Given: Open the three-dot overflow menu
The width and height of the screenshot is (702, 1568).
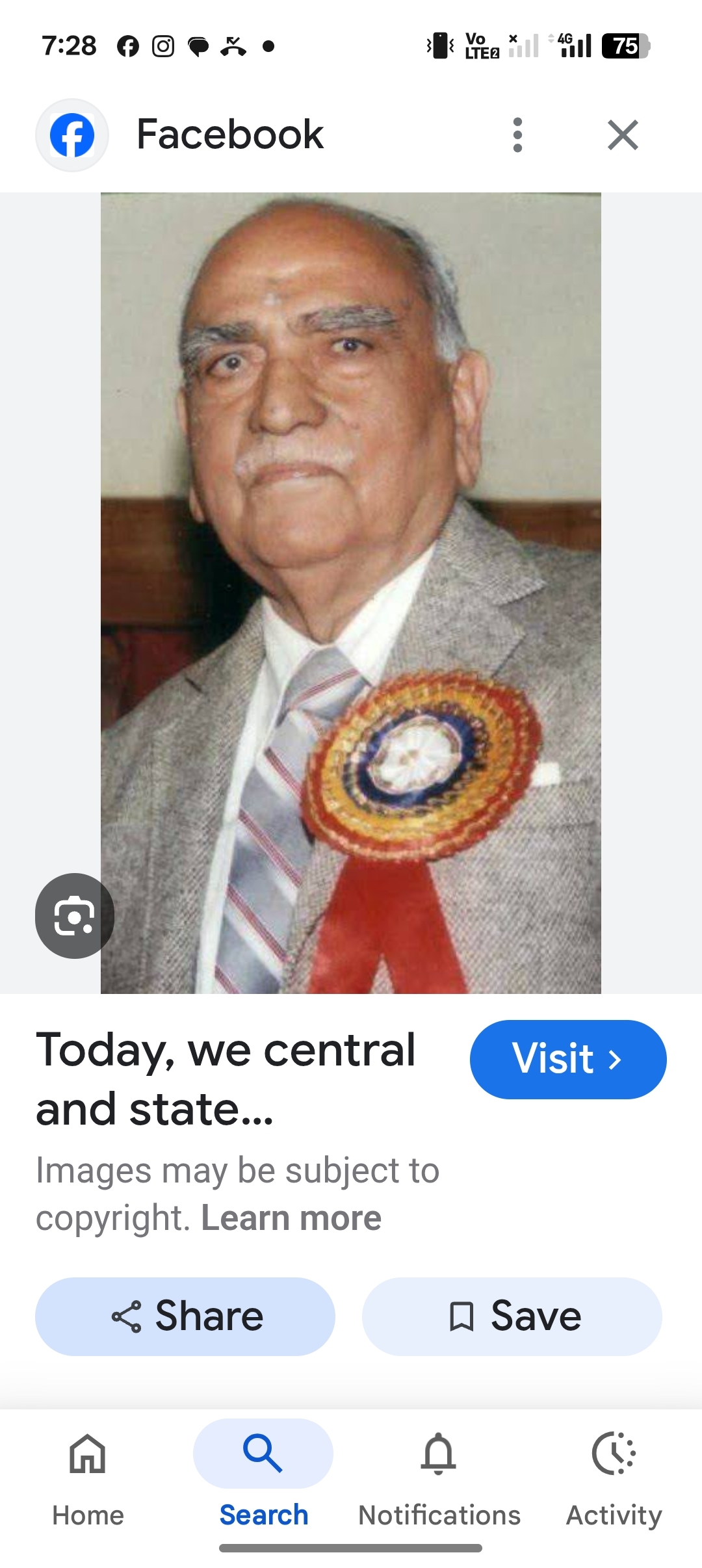Looking at the screenshot, I should click(x=517, y=135).
